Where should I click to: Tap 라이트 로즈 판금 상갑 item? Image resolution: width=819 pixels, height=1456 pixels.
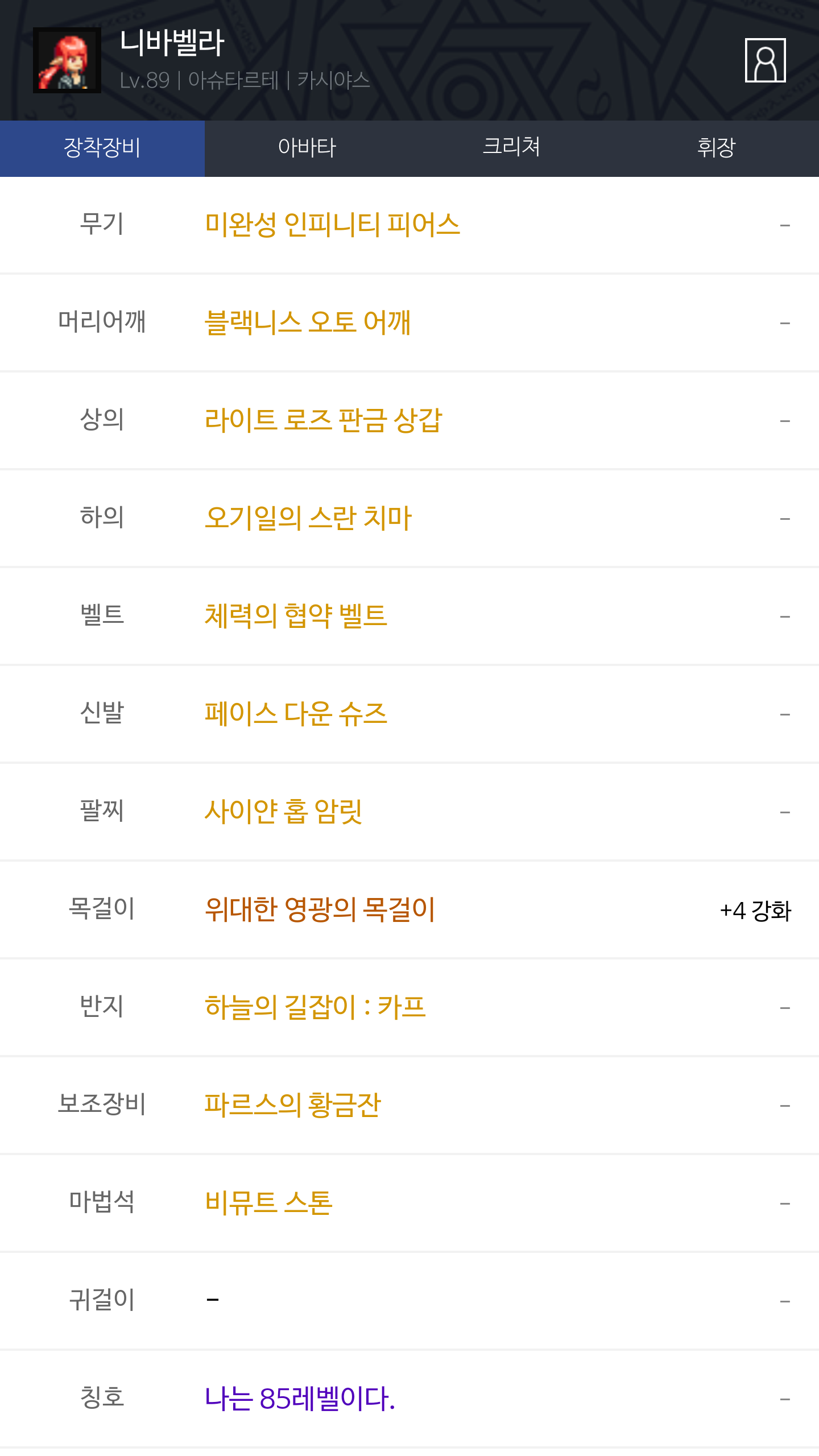click(x=323, y=420)
